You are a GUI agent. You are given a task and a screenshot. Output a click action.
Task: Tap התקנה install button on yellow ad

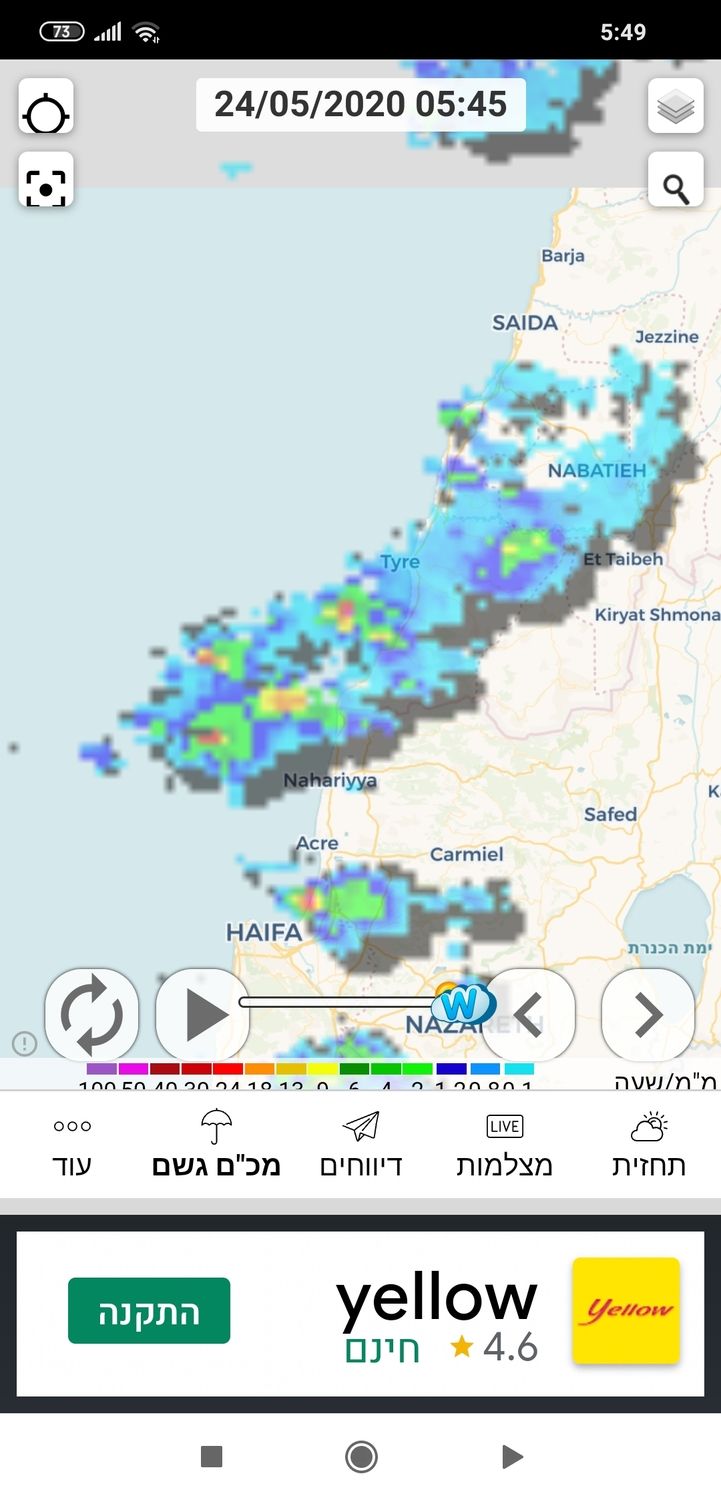click(x=149, y=1311)
